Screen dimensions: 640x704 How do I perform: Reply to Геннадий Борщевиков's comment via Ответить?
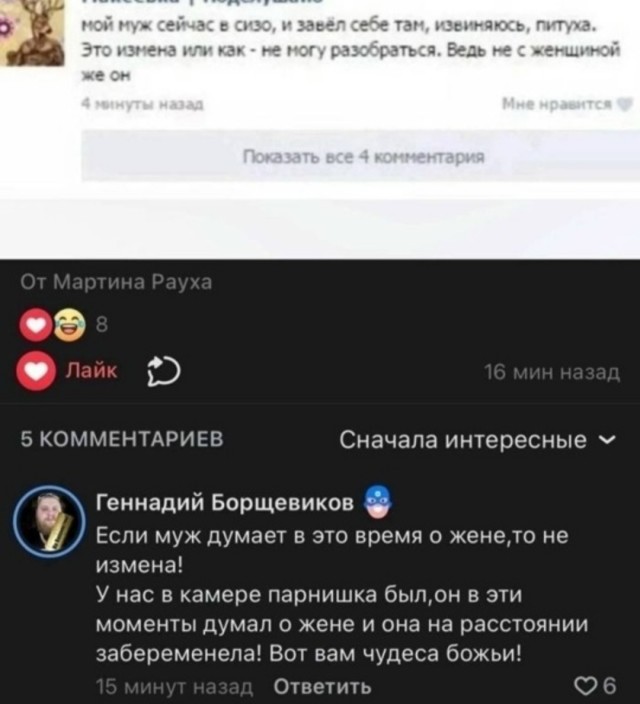click(322, 686)
